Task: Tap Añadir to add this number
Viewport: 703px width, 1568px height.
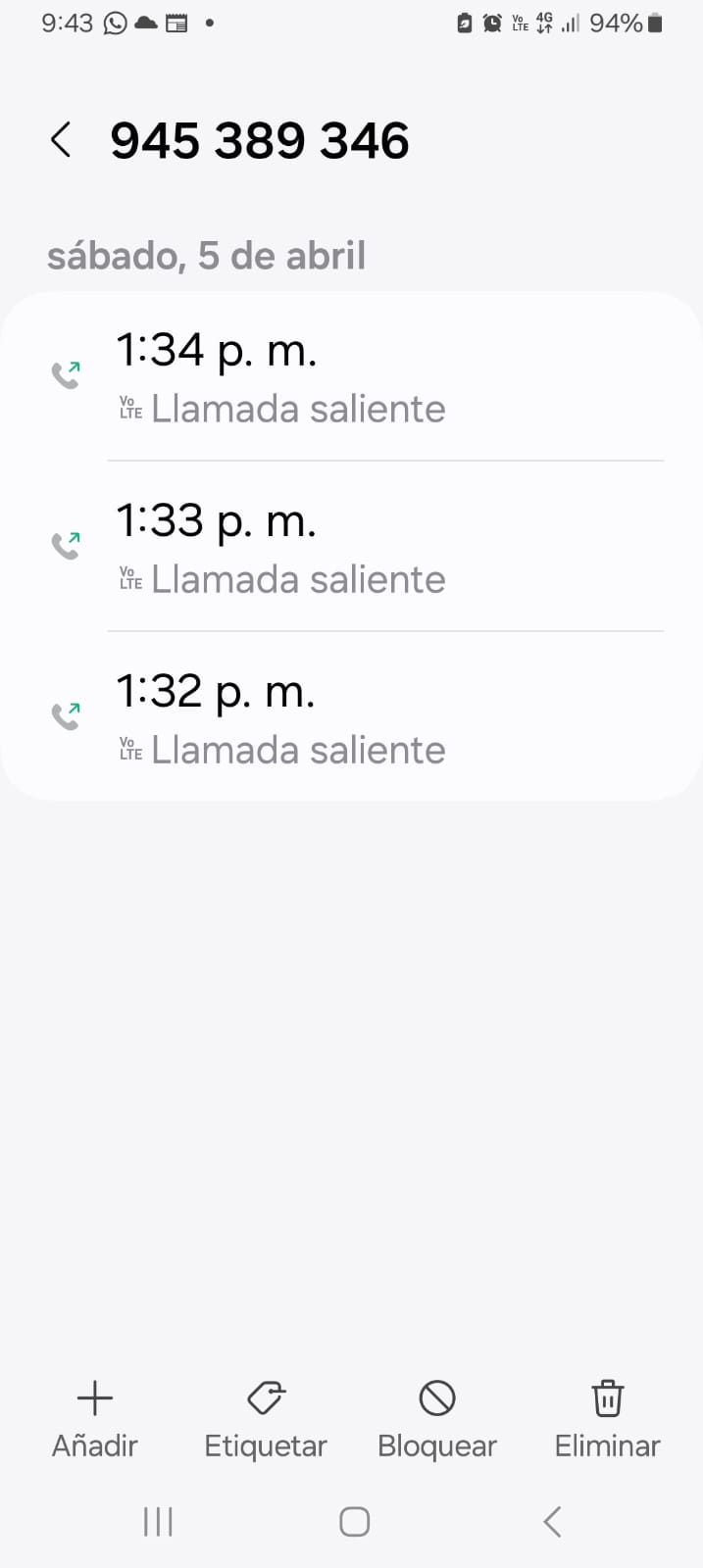Action: coord(95,1419)
